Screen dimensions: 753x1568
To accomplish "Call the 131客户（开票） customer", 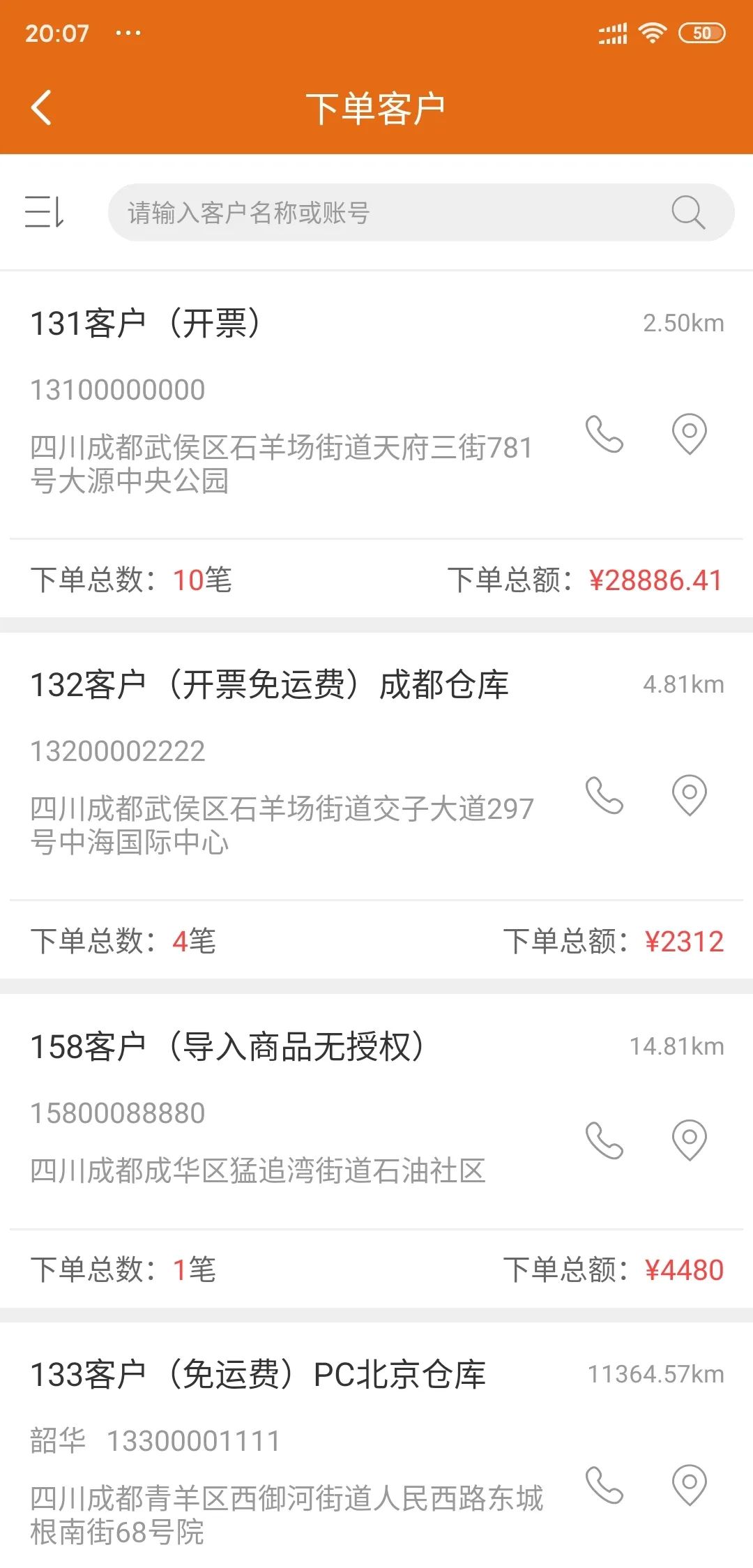I will click(604, 435).
